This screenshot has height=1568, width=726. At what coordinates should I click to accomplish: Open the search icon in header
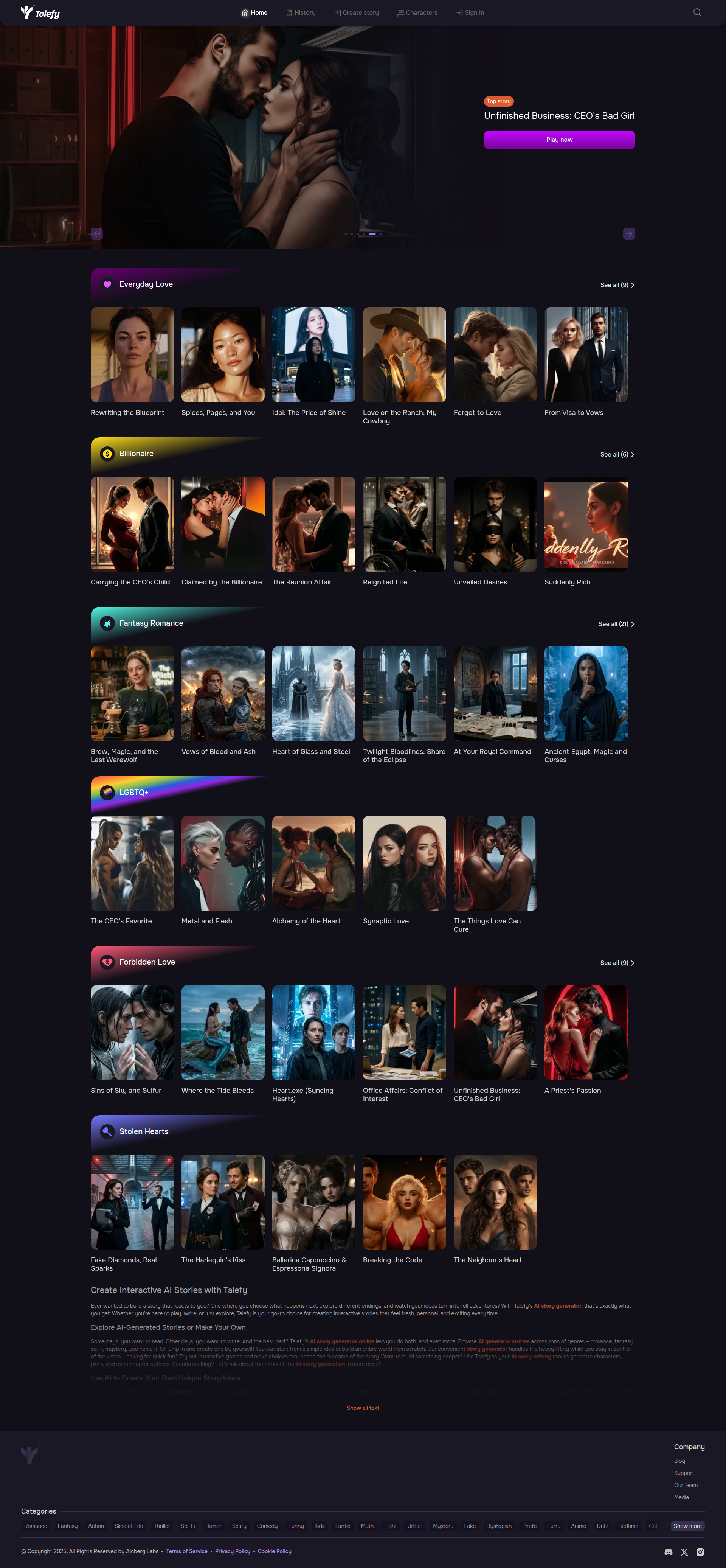(x=697, y=12)
